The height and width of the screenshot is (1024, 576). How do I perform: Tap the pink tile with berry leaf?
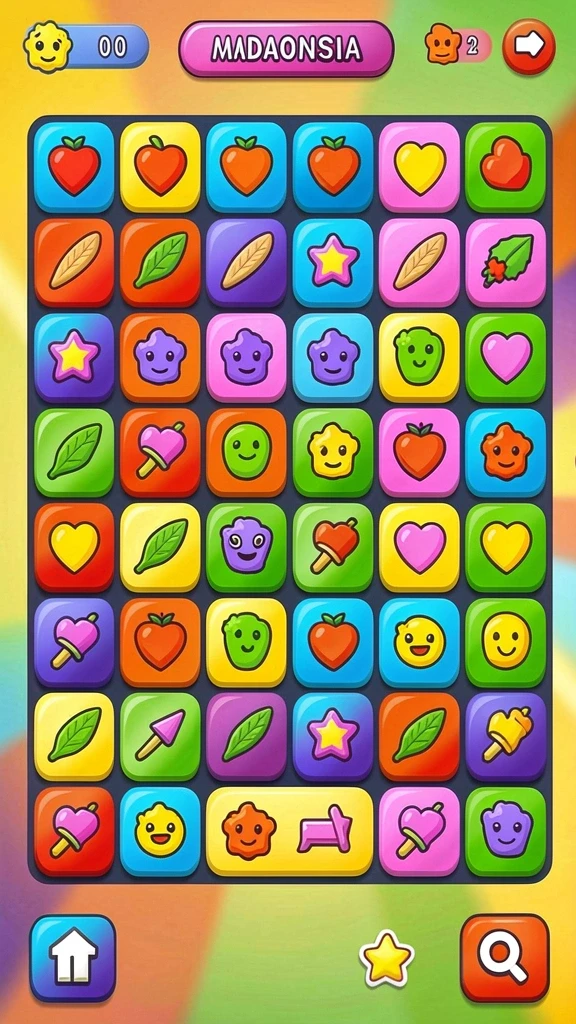tap(505, 263)
